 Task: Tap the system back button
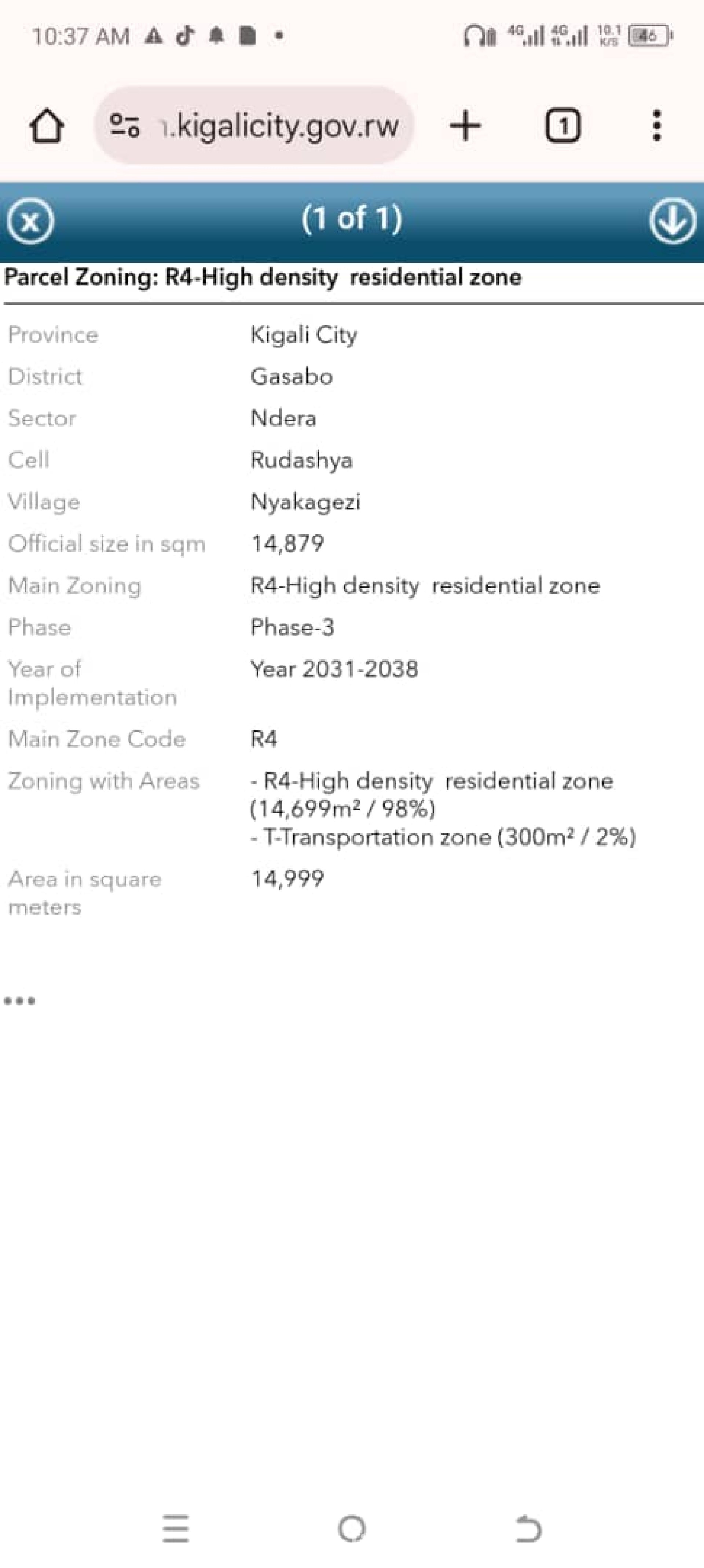point(528,1528)
